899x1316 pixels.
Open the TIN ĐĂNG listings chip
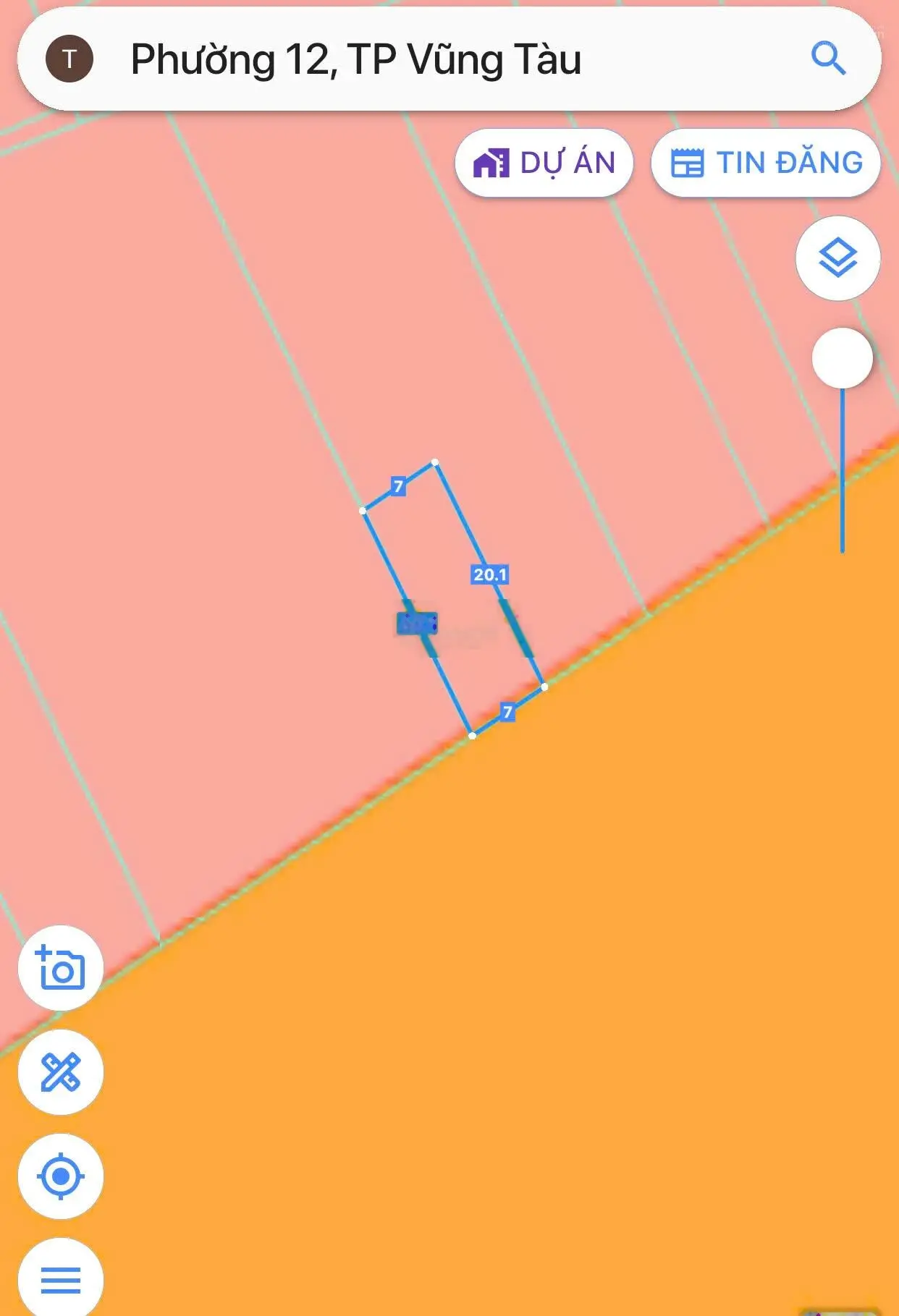coord(766,163)
